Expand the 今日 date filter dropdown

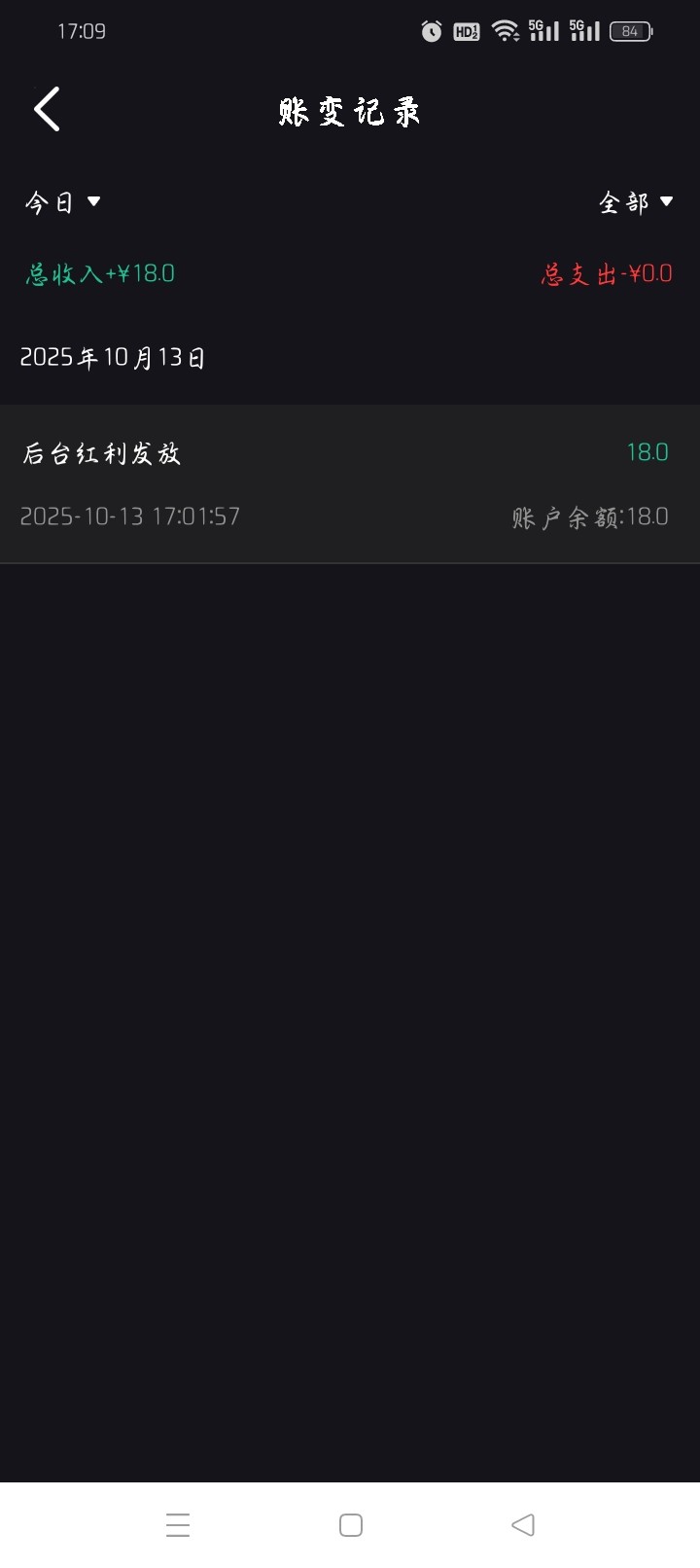(x=63, y=202)
